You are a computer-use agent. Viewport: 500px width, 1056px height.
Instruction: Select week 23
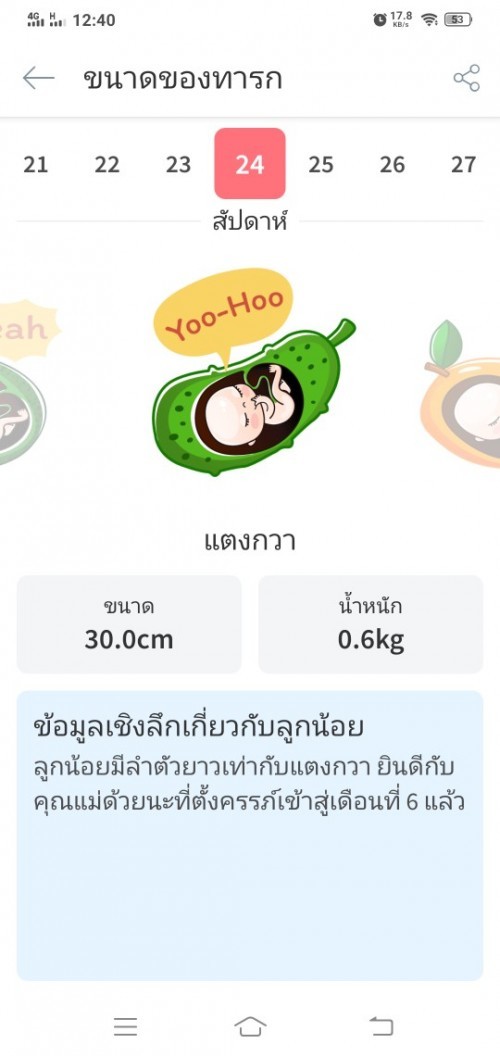179,164
